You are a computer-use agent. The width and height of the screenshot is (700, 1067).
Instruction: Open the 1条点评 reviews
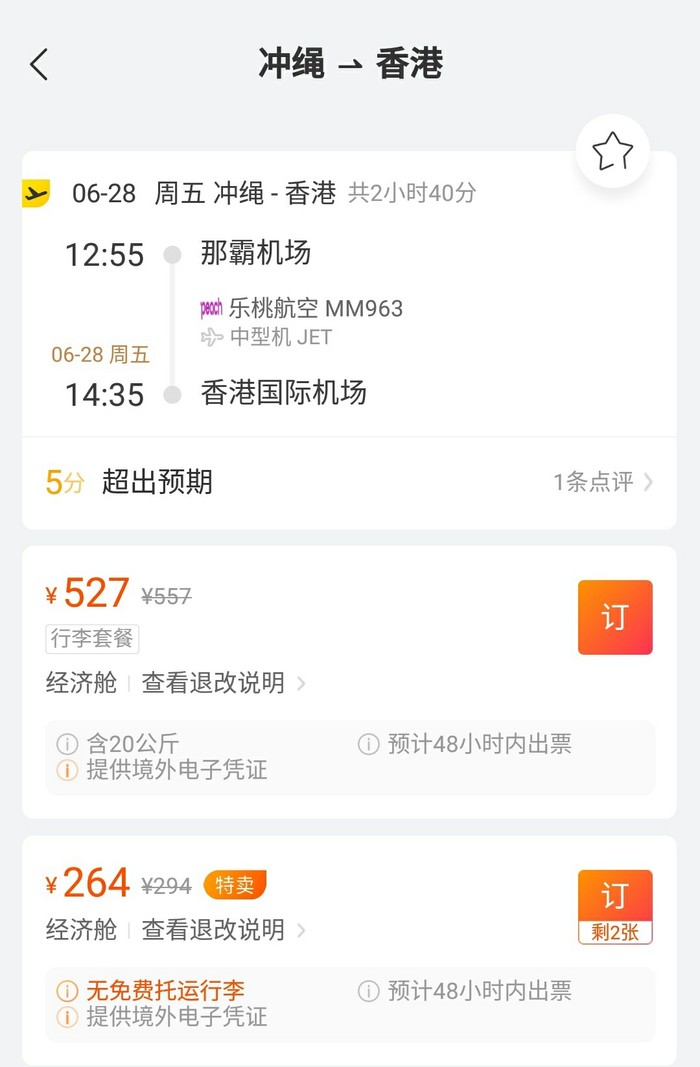(x=602, y=482)
